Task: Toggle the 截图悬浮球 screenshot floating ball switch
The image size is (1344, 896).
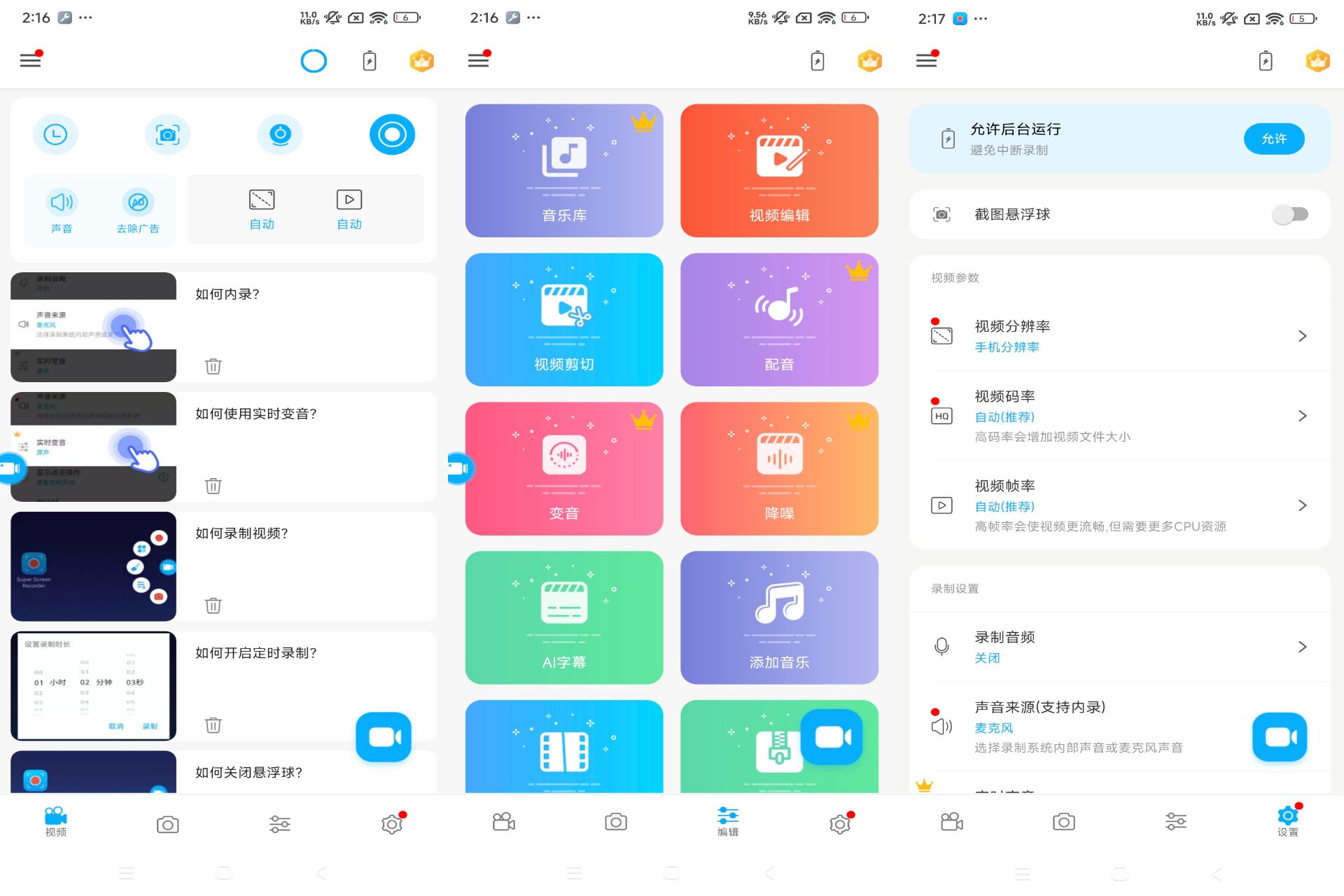Action: [1289, 214]
